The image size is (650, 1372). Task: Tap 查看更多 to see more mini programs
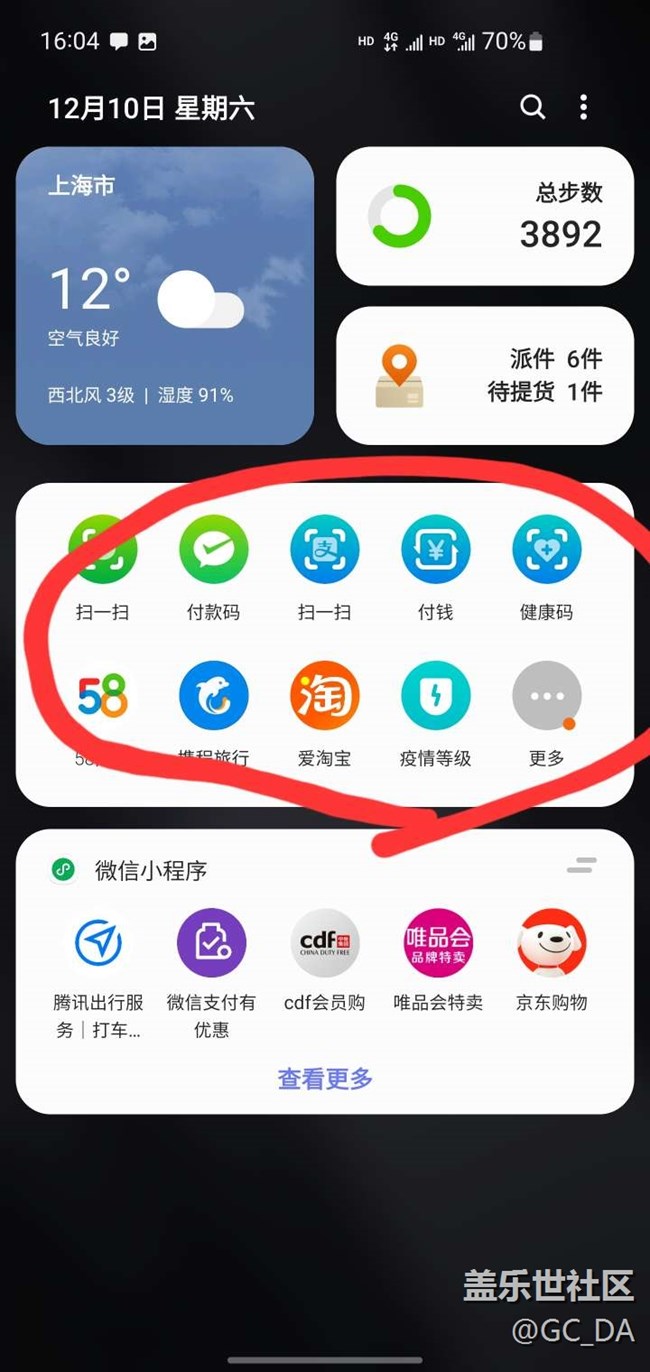coord(324,1079)
